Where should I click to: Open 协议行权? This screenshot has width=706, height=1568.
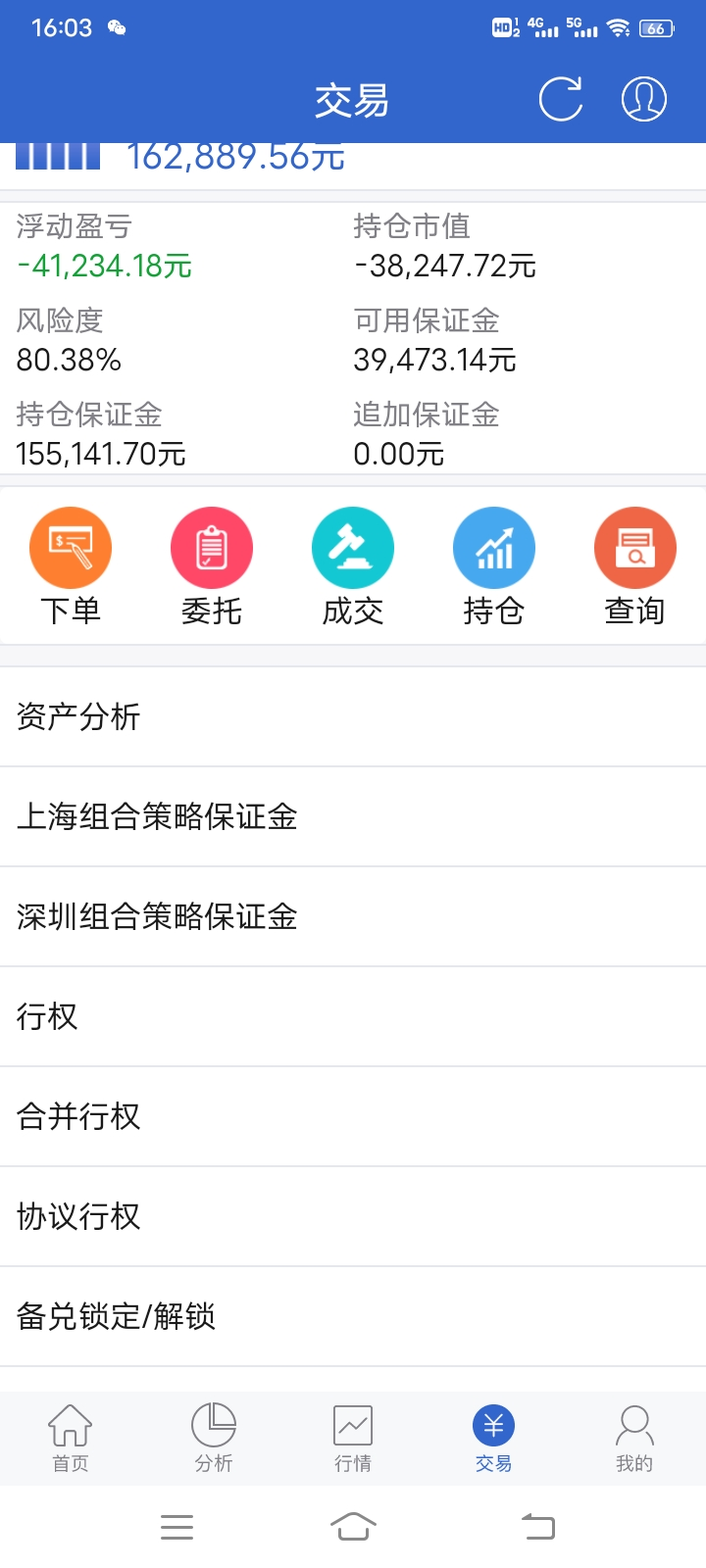point(353,1216)
